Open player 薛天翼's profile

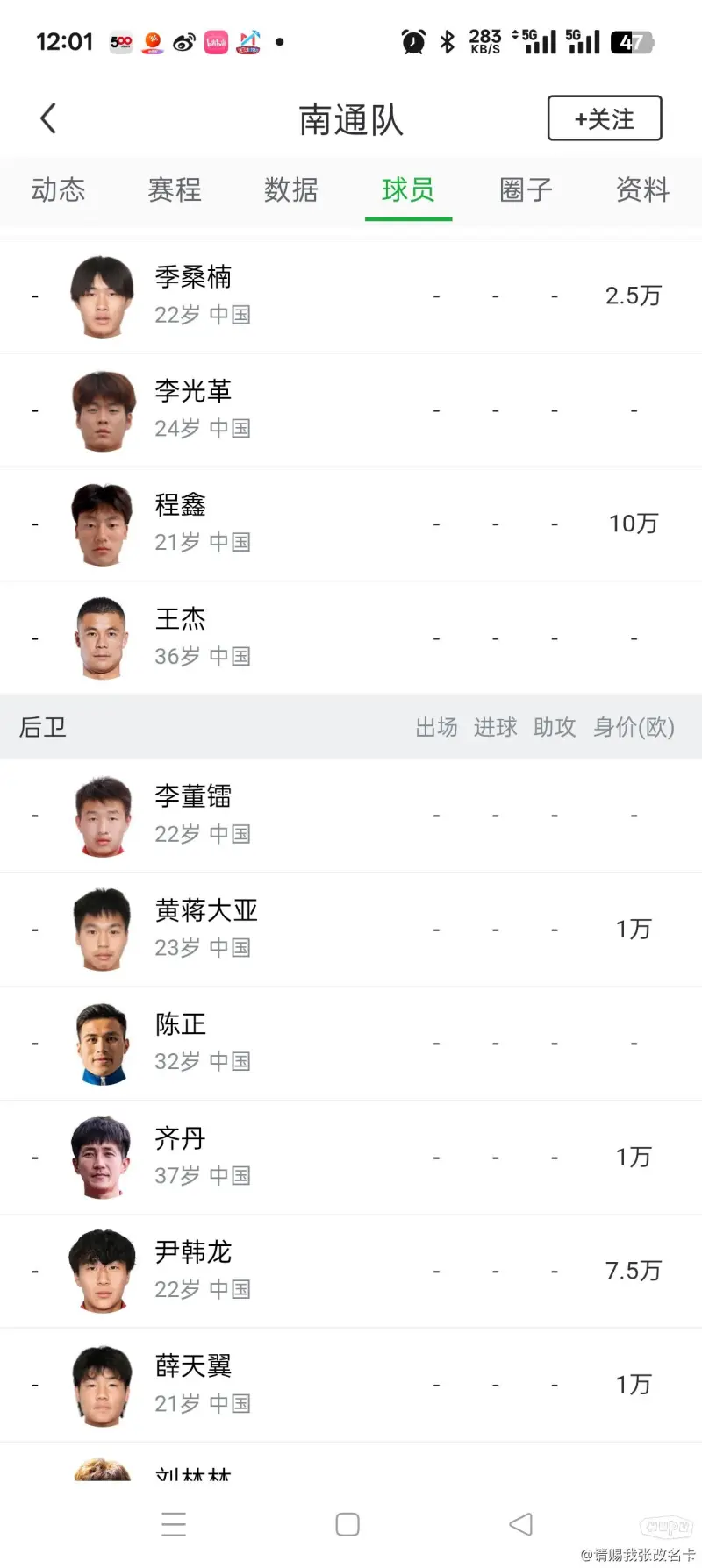351,1386
